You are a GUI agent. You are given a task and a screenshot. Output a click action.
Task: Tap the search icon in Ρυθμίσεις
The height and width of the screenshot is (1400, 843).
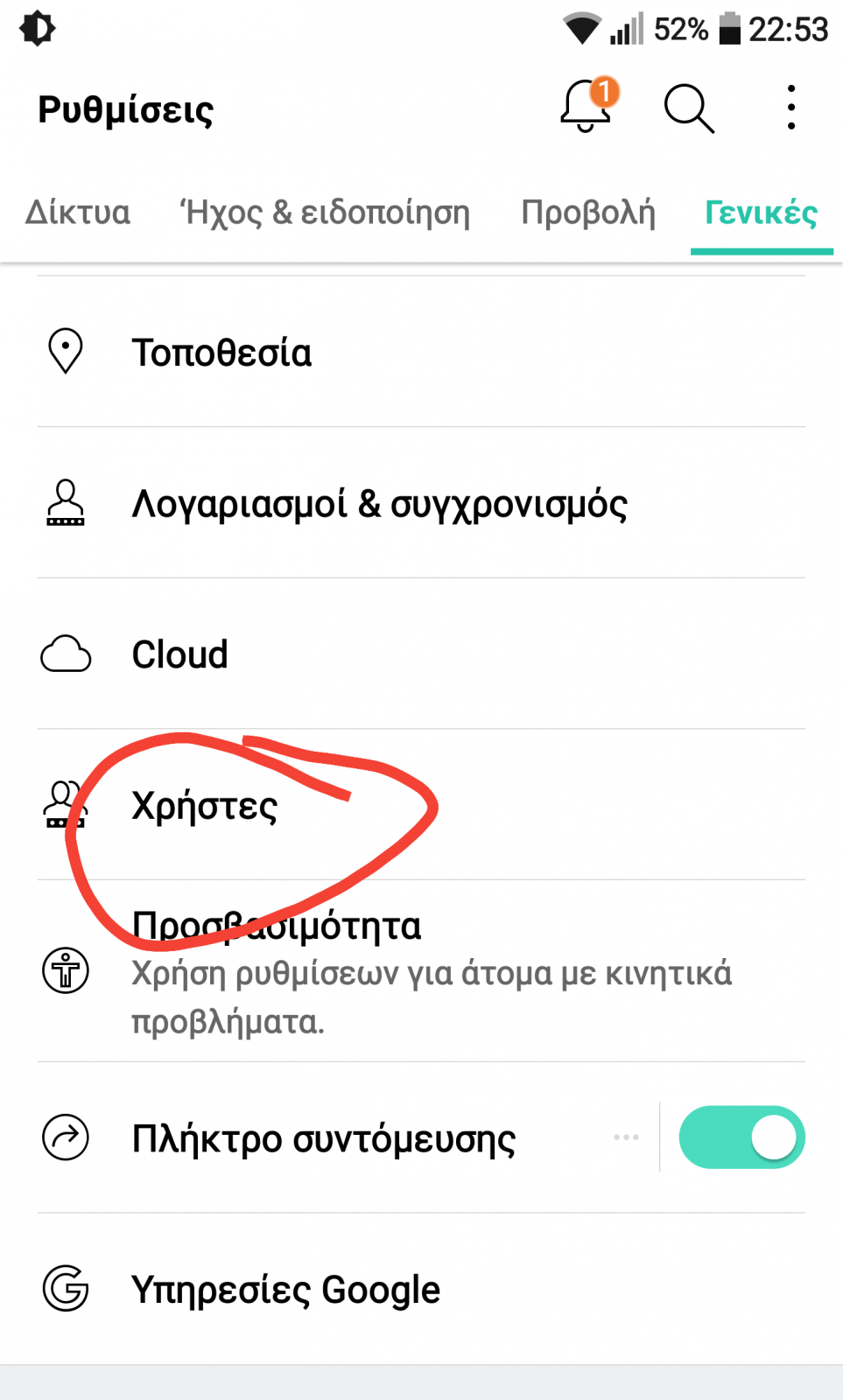[689, 108]
